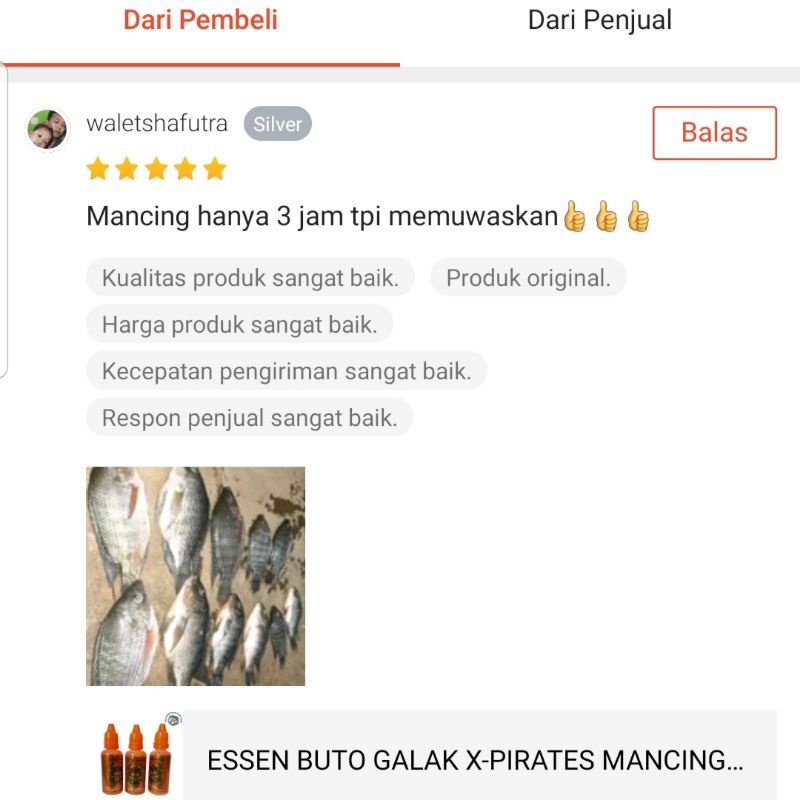Open waletshafutra's profile avatar
The image size is (800, 800).
click(47, 129)
